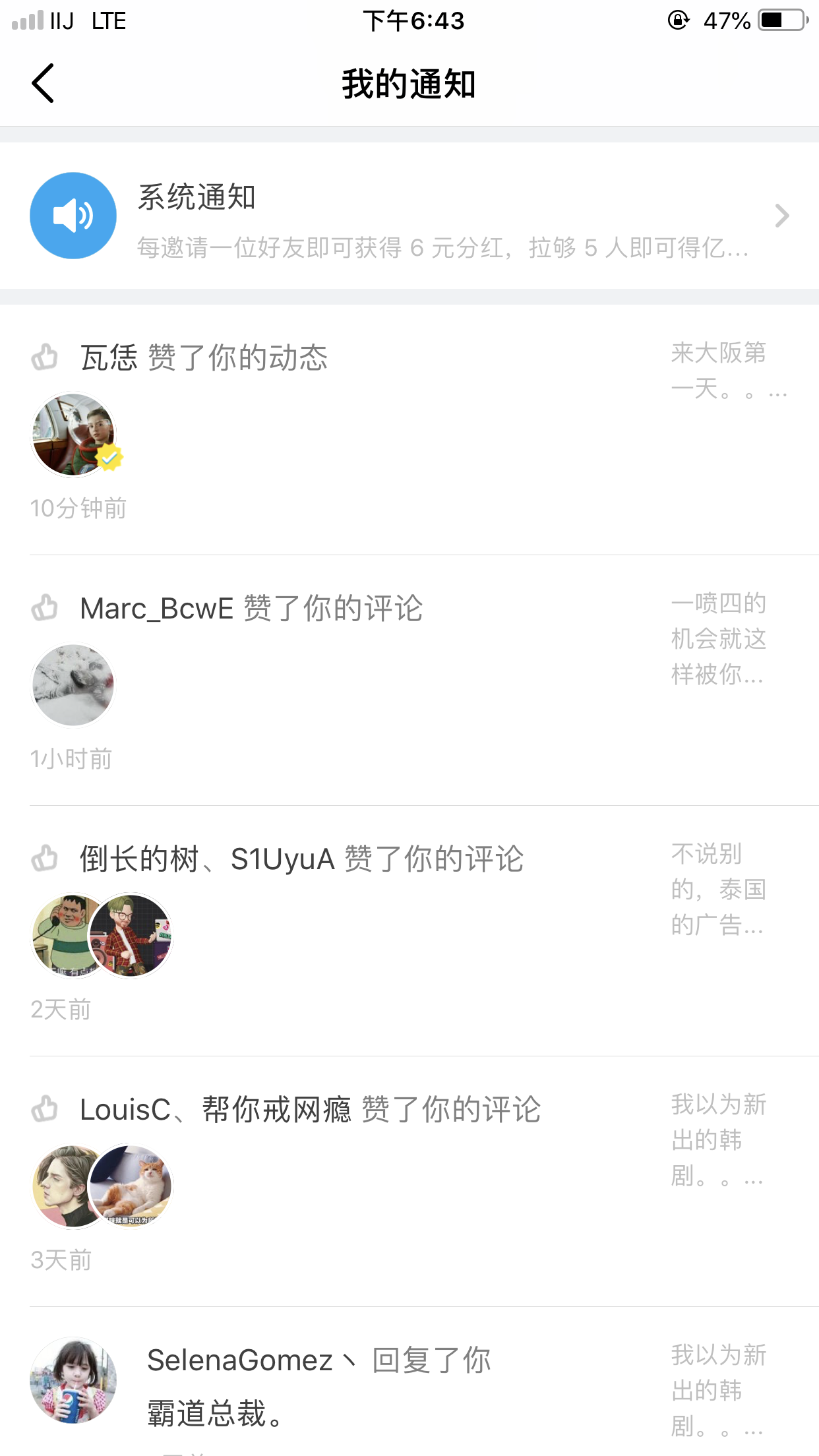Image resolution: width=819 pixels, height=1456 pixels.
Task: Open your comment preview 不说别的，泰国的广告
Action: 719,889
